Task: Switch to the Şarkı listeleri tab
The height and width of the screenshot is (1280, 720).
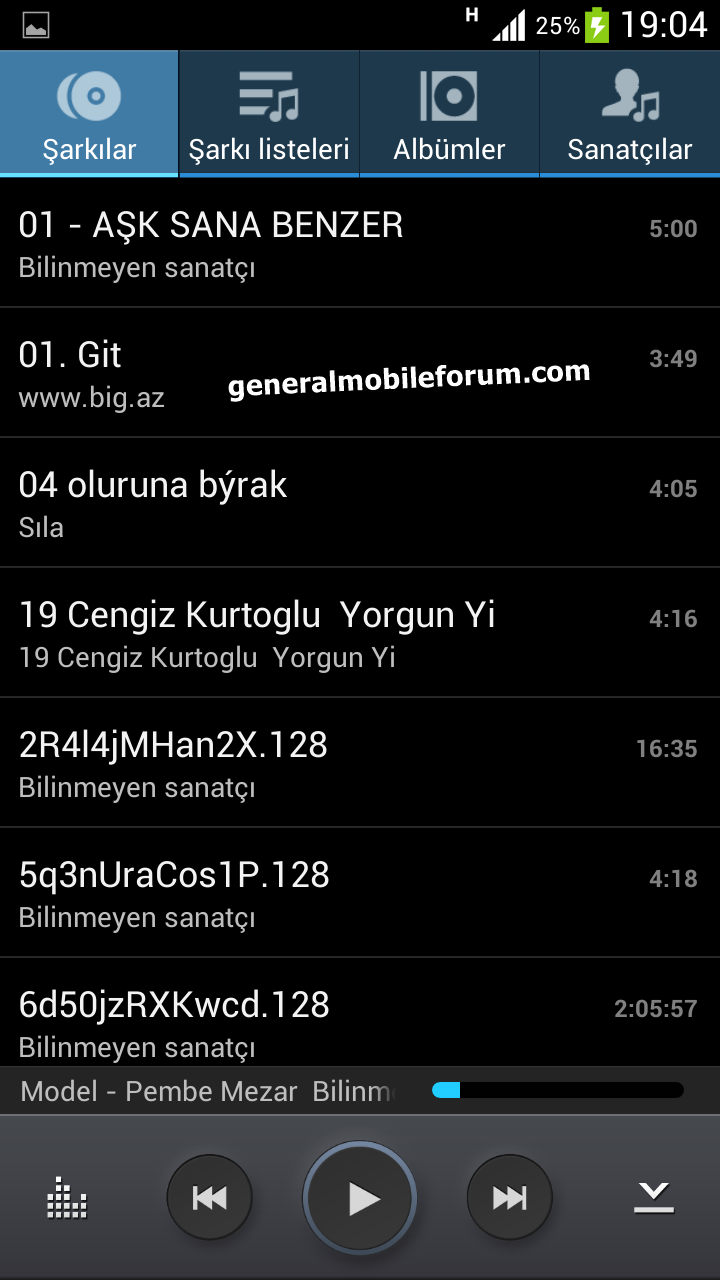Action: 269,114
